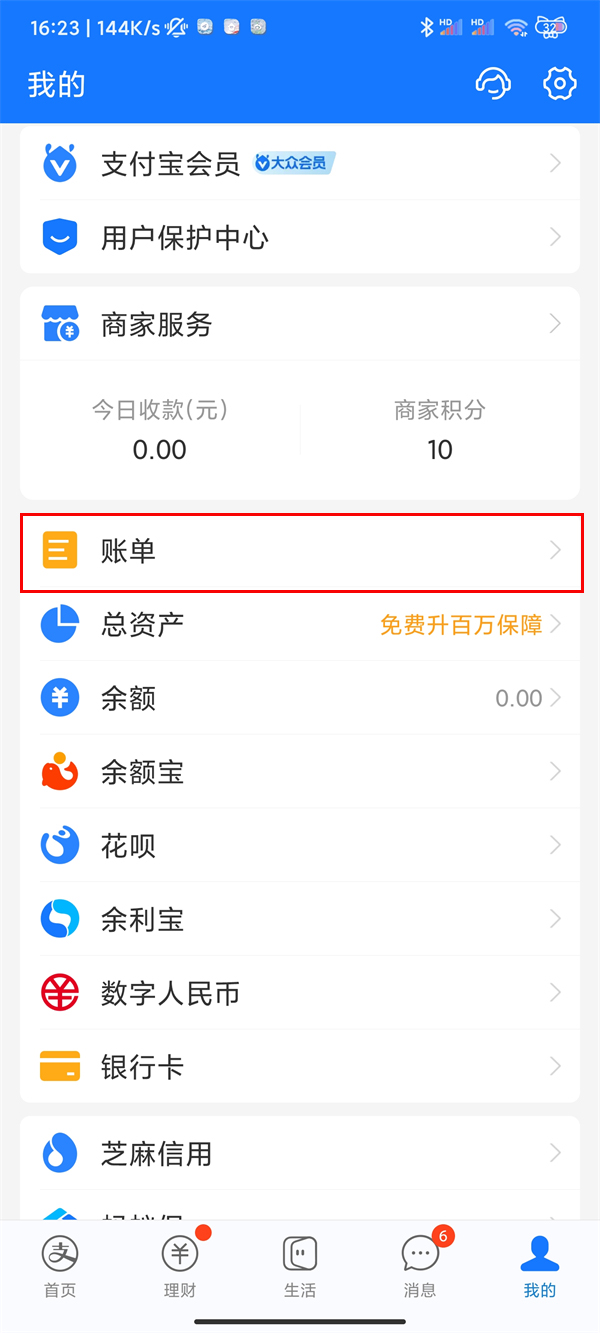This screenshot has height=1333, width=600.
Task: Check the 余额 balance row
Action: pos(300,698)
